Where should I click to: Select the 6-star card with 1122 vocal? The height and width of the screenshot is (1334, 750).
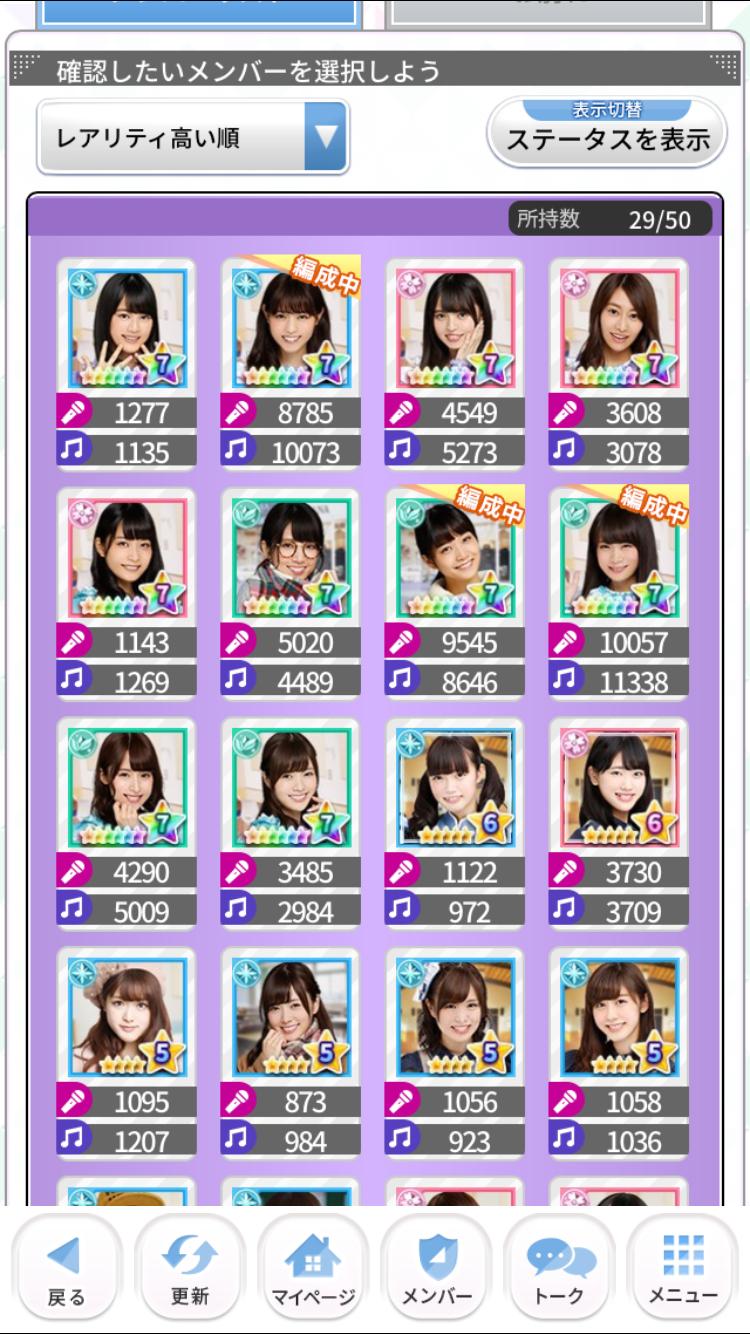455,823
